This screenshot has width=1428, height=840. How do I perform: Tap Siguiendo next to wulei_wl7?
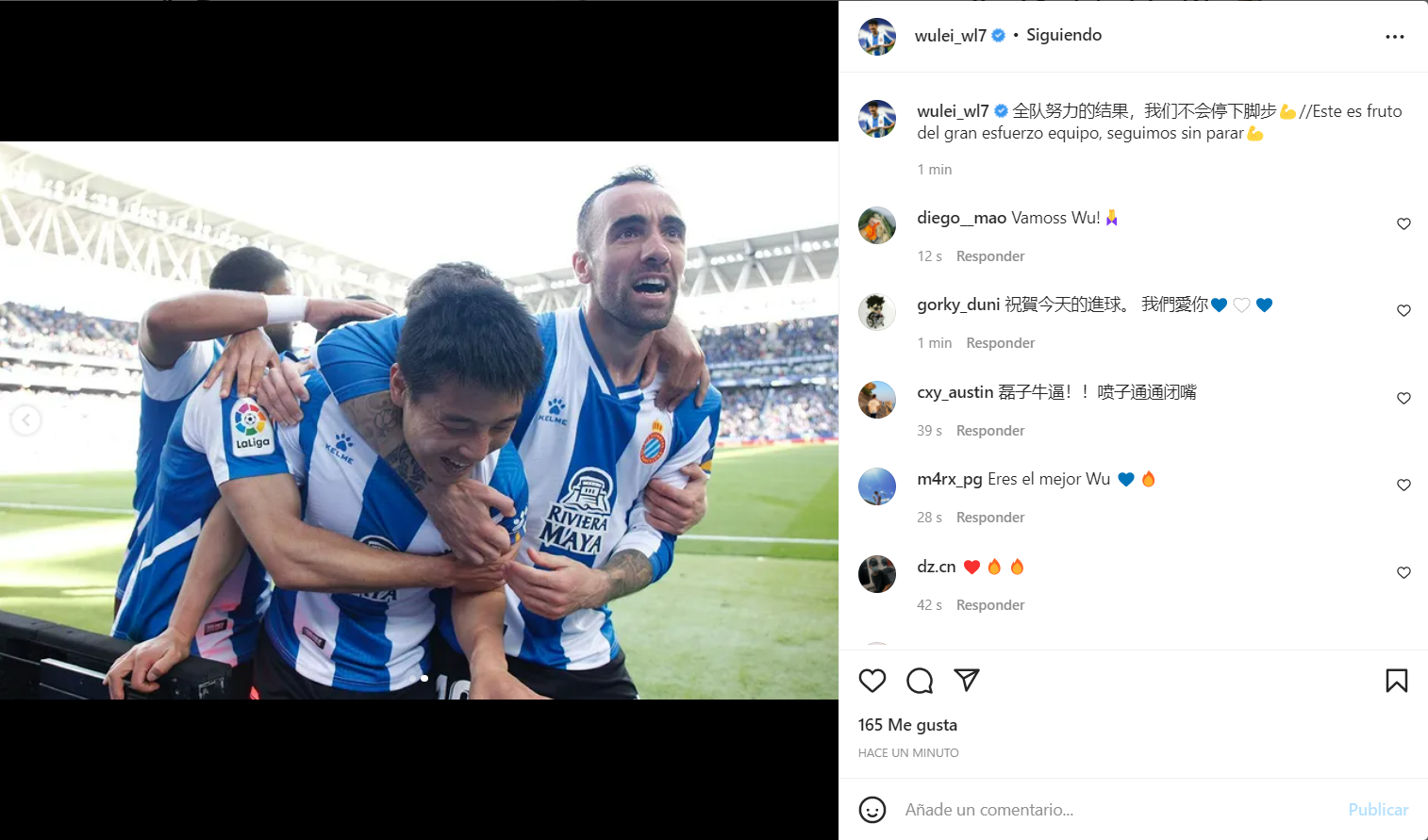(x=1063, y=35)
